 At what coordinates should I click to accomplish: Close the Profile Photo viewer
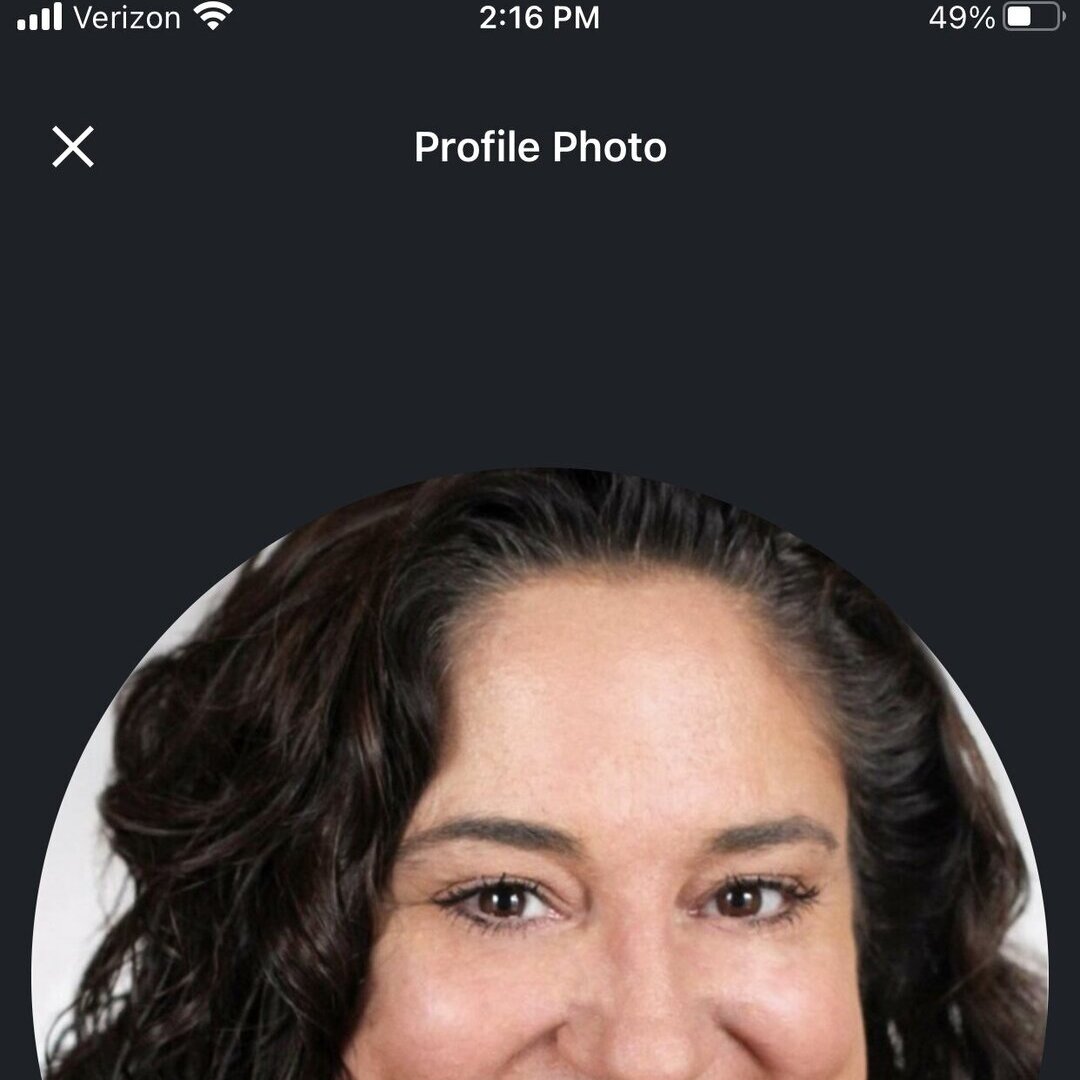pyautogui.click(x=73, y=147)
